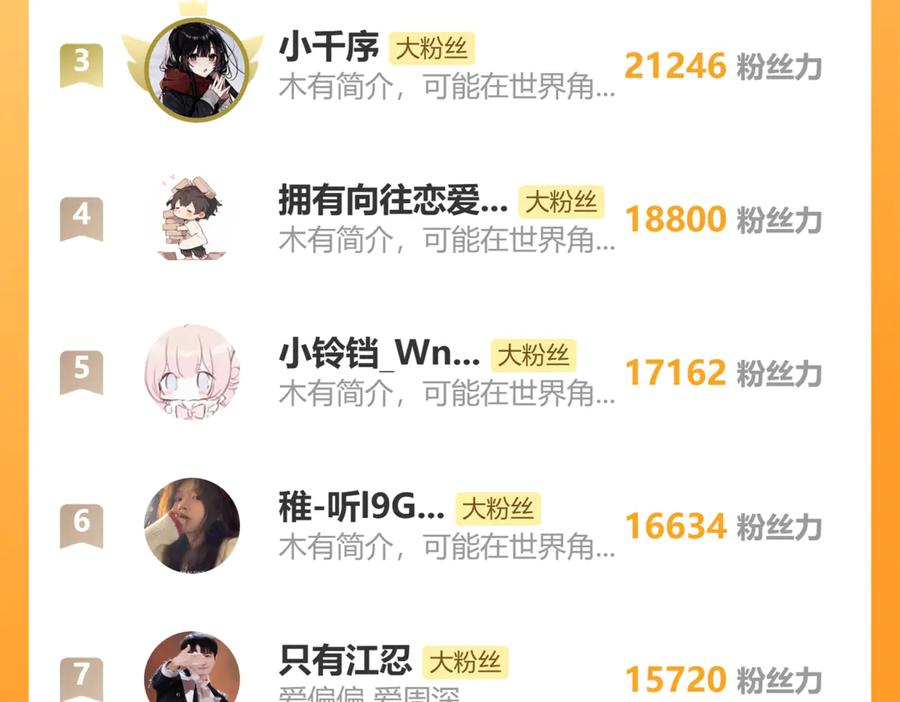Image resolution: width=900 pixels, height=702 pixels.
Task: Open the 拥有向往恋爱... fan row
Action: 449,219
